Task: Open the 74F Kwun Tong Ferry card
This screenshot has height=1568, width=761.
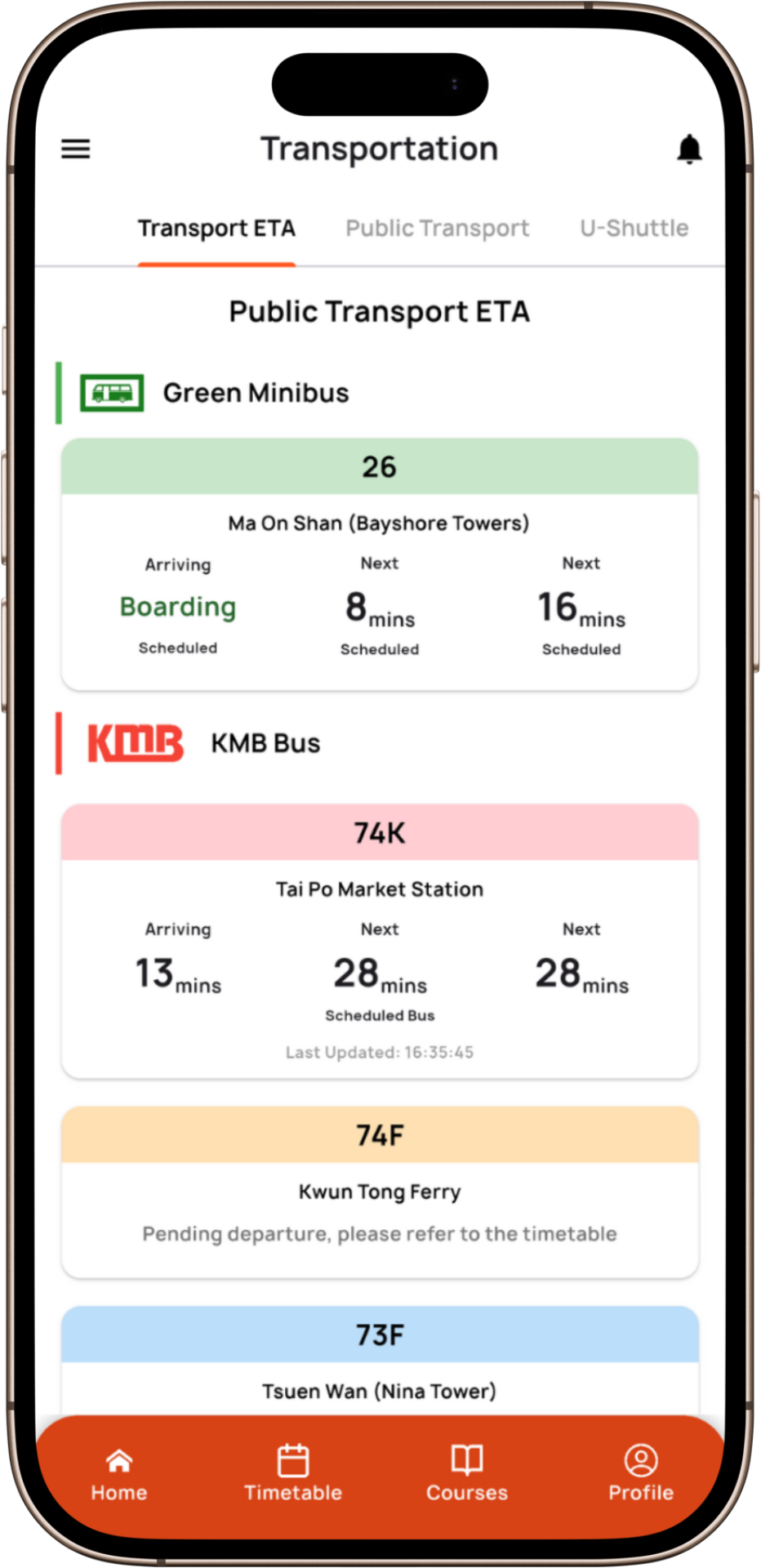Action: point(380,1192)
